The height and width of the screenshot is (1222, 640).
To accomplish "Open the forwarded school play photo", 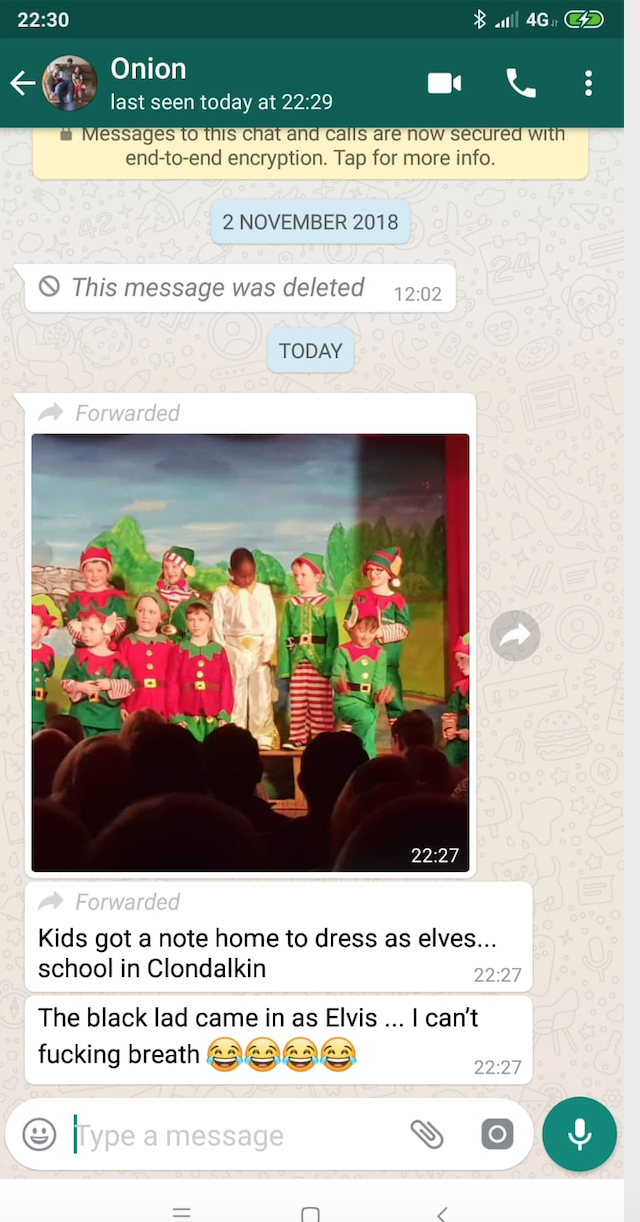I will click(x=250, y=652).
